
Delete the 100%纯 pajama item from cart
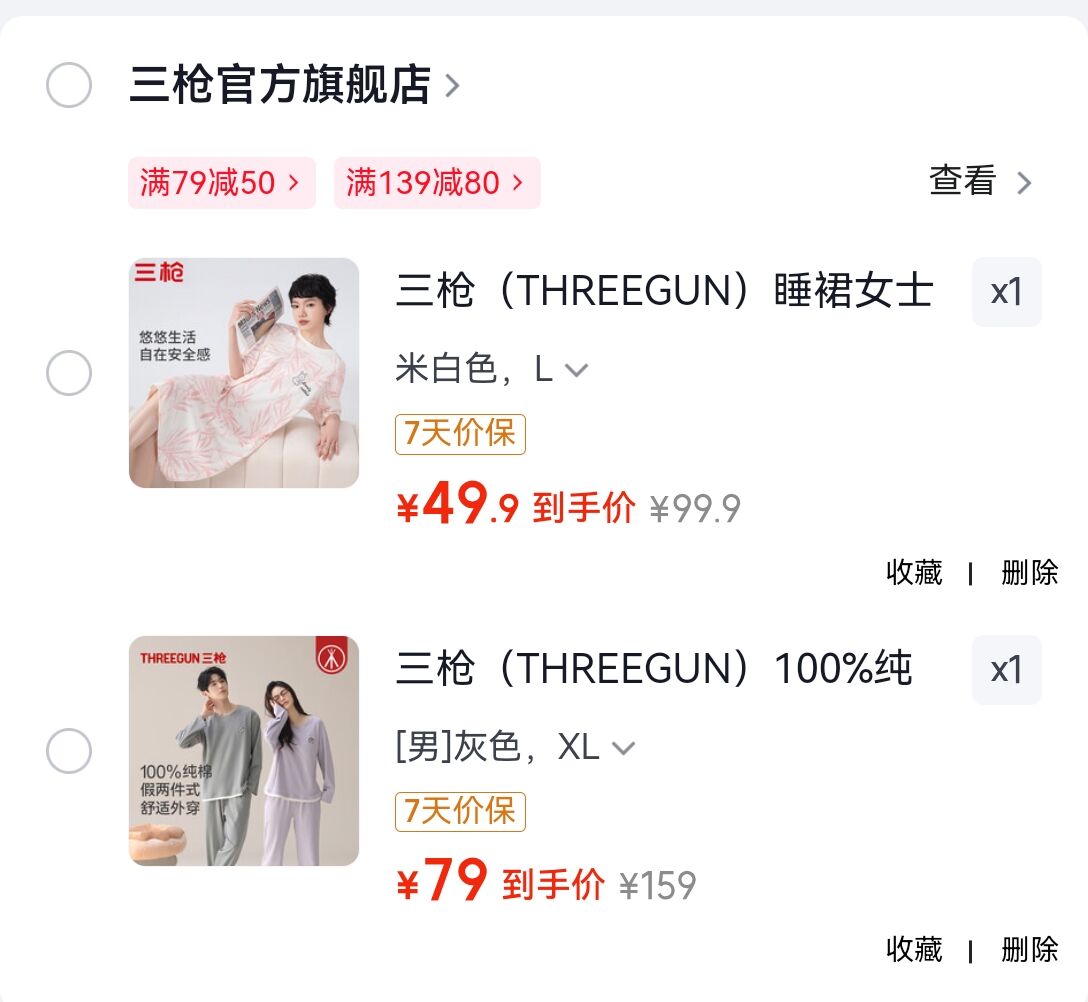[x=1029, y=949]
